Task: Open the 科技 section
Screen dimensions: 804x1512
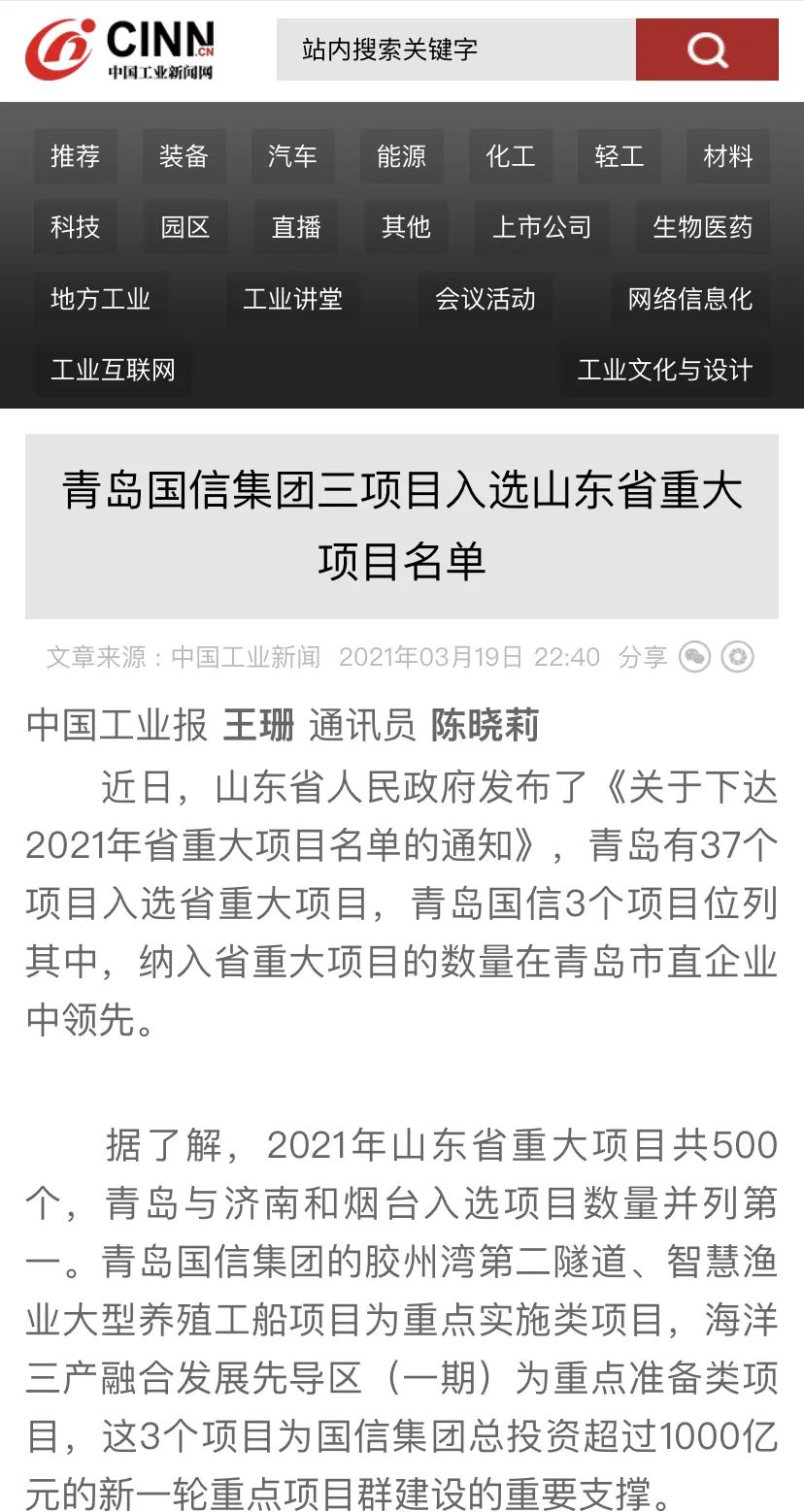Action: [76, 227]
